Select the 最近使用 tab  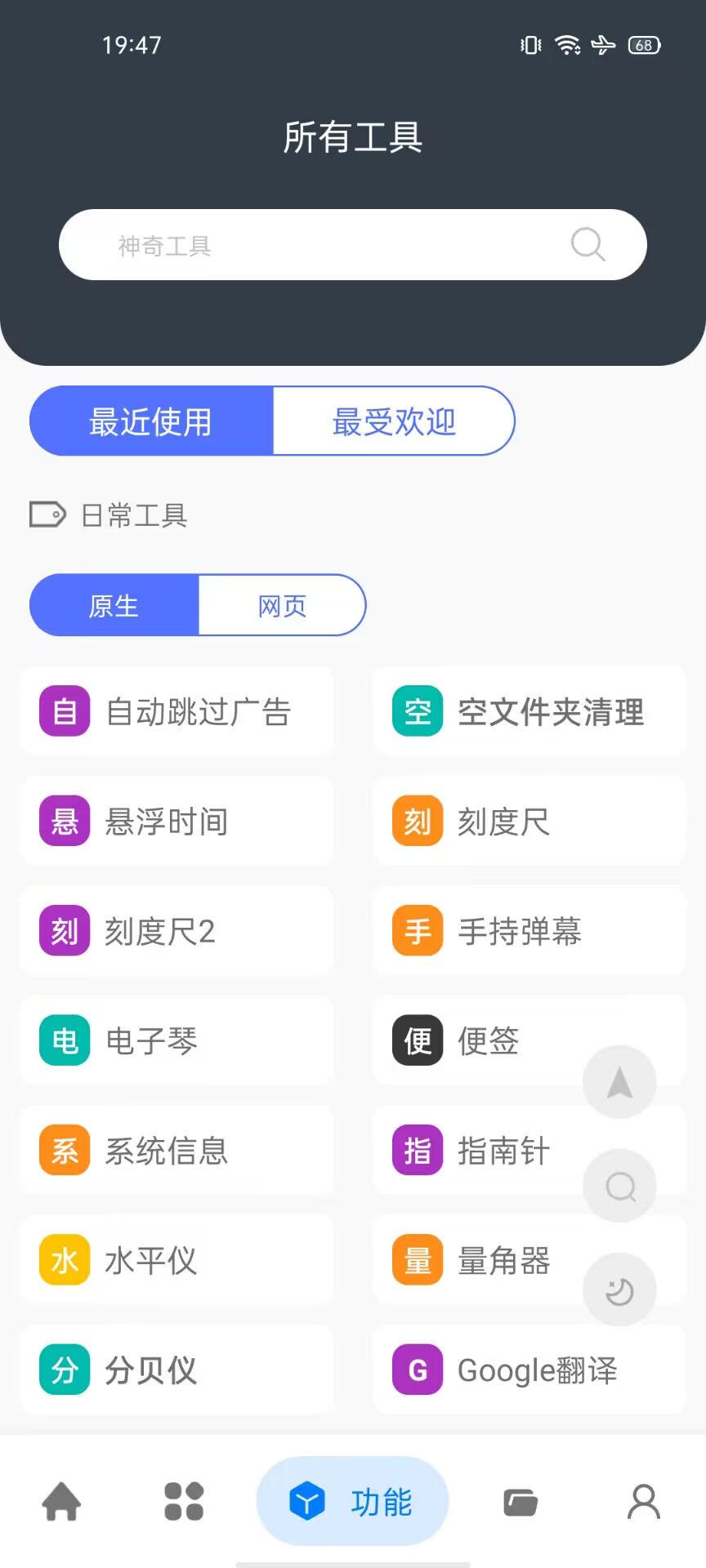[x=151, y=421]
